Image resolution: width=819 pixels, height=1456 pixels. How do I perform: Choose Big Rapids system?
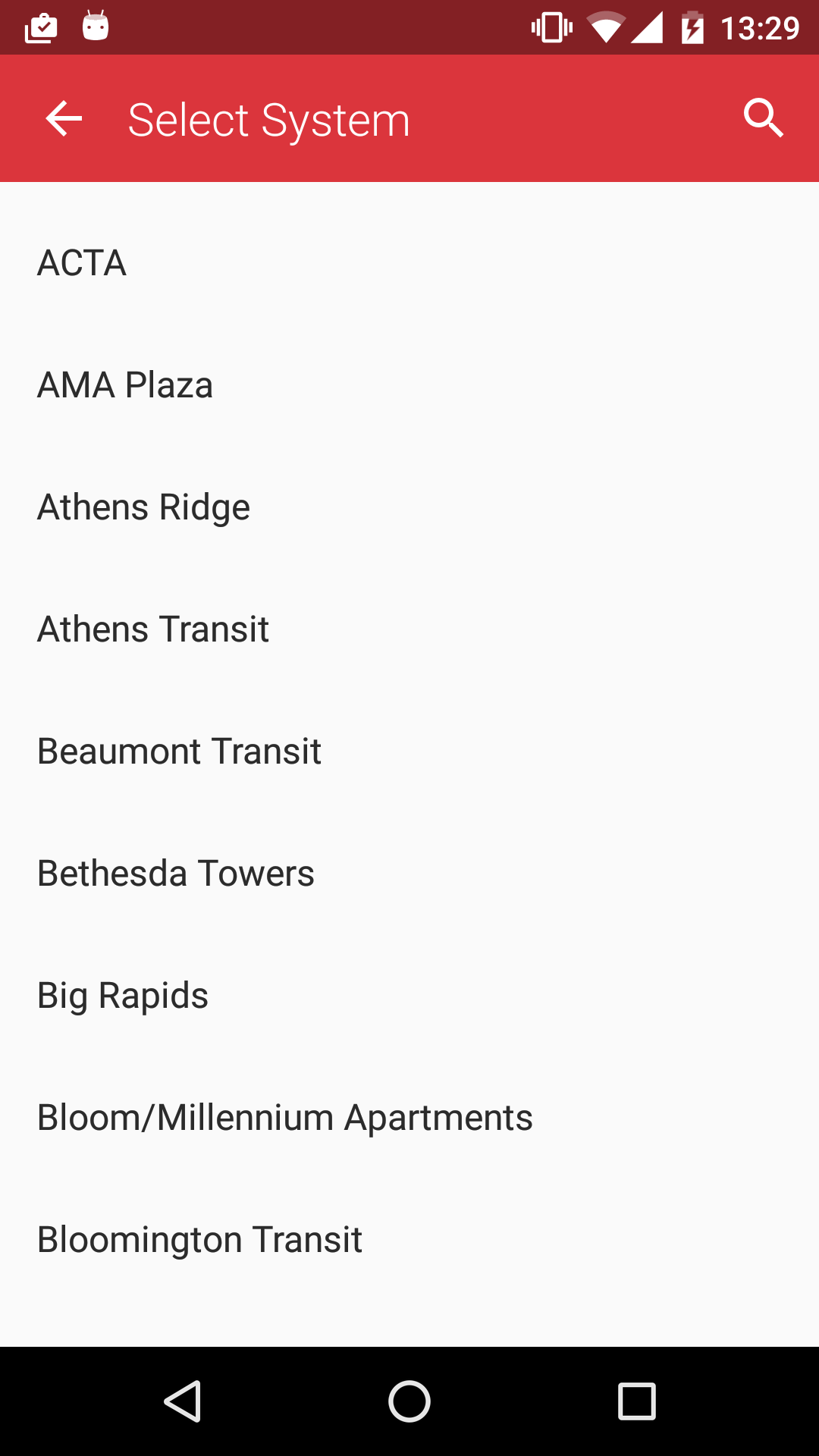click(x=123, y=996)
